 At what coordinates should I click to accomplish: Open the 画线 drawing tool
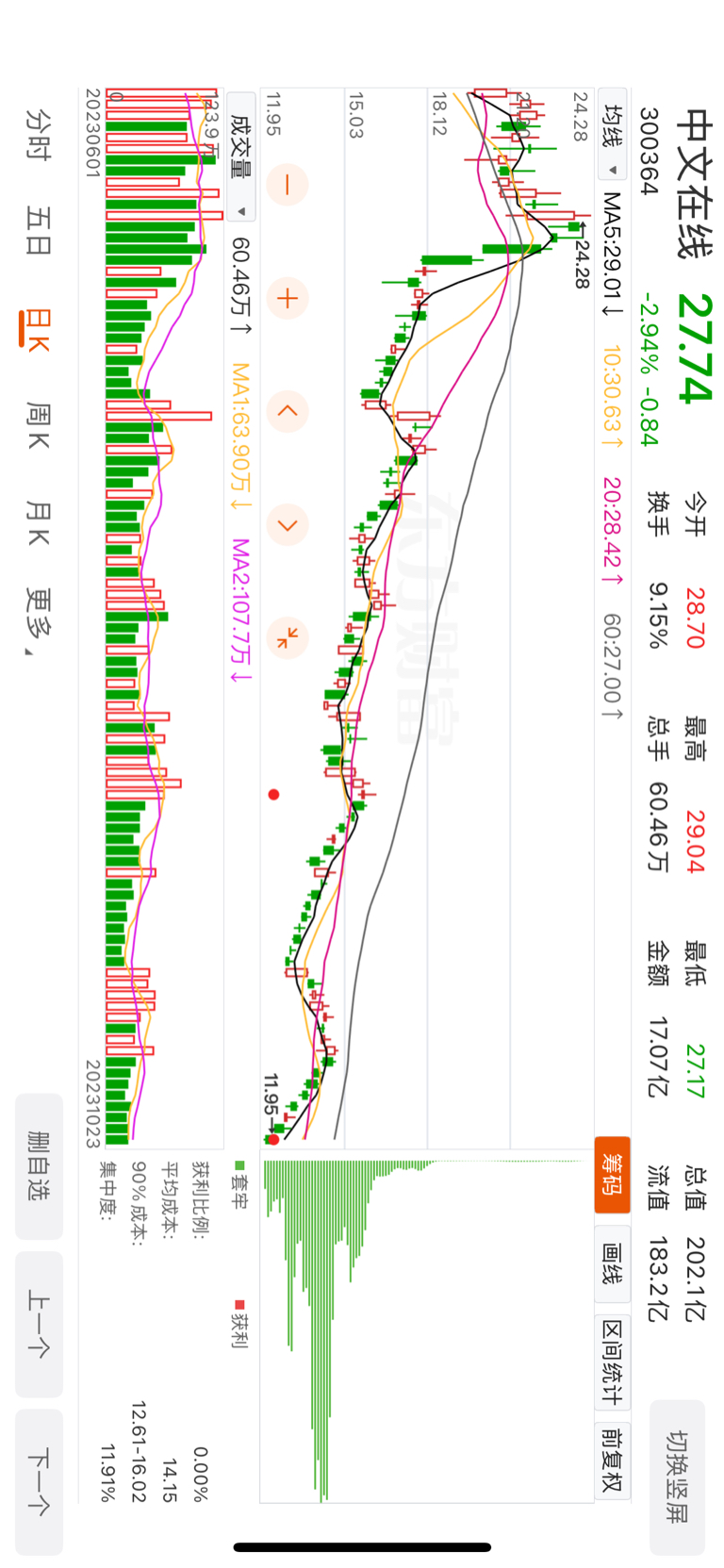click(x=612, y=1263)
